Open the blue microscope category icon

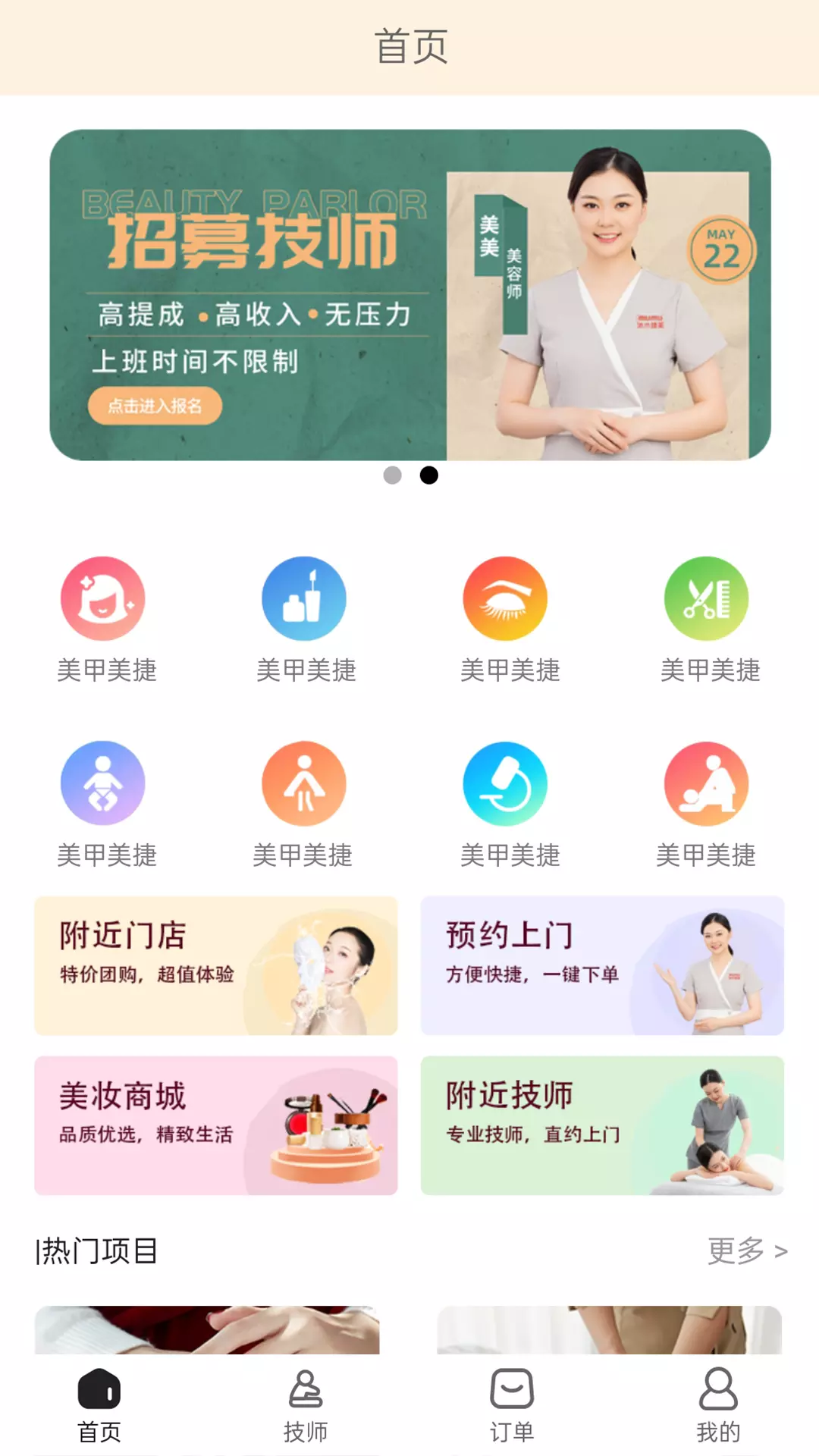pos(506,783)
